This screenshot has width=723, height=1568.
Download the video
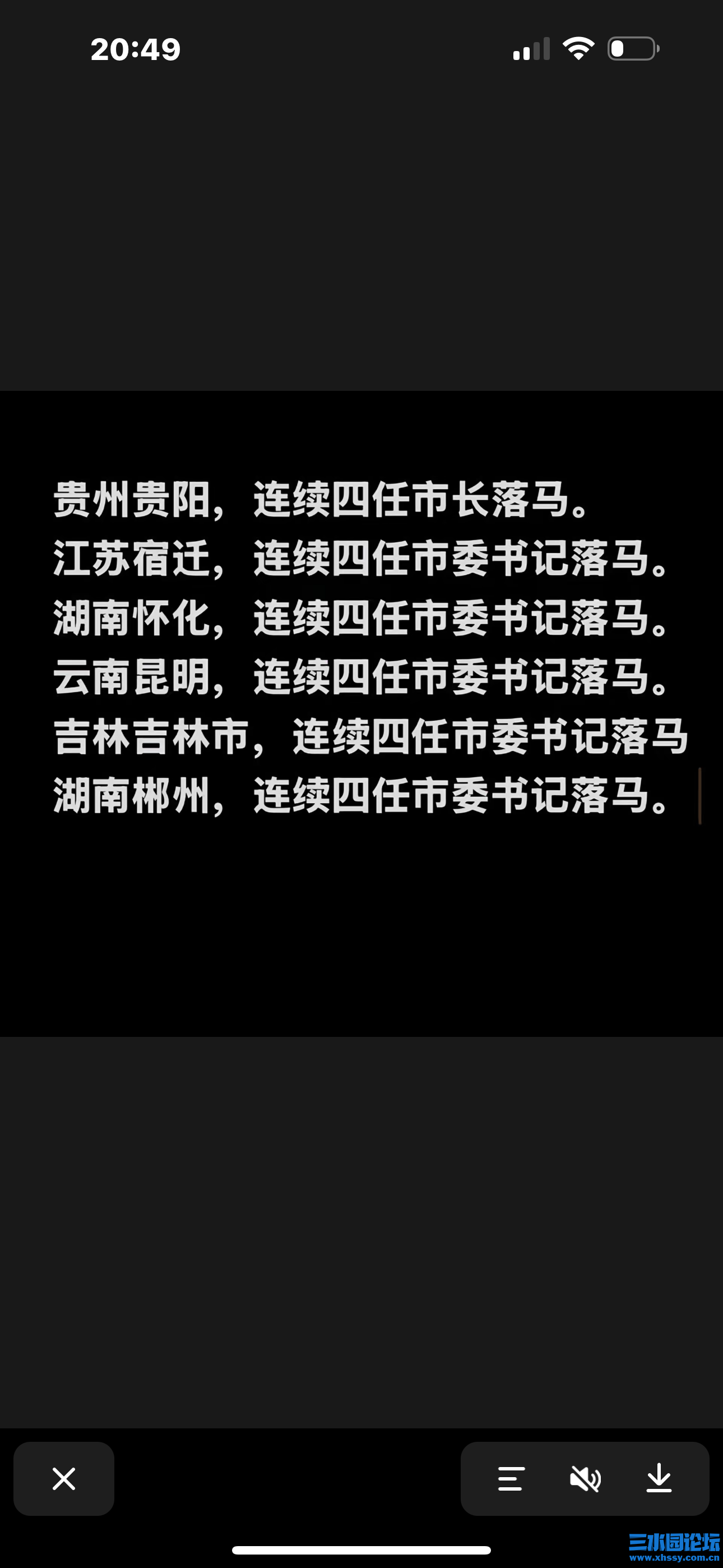click(659, 1478)
